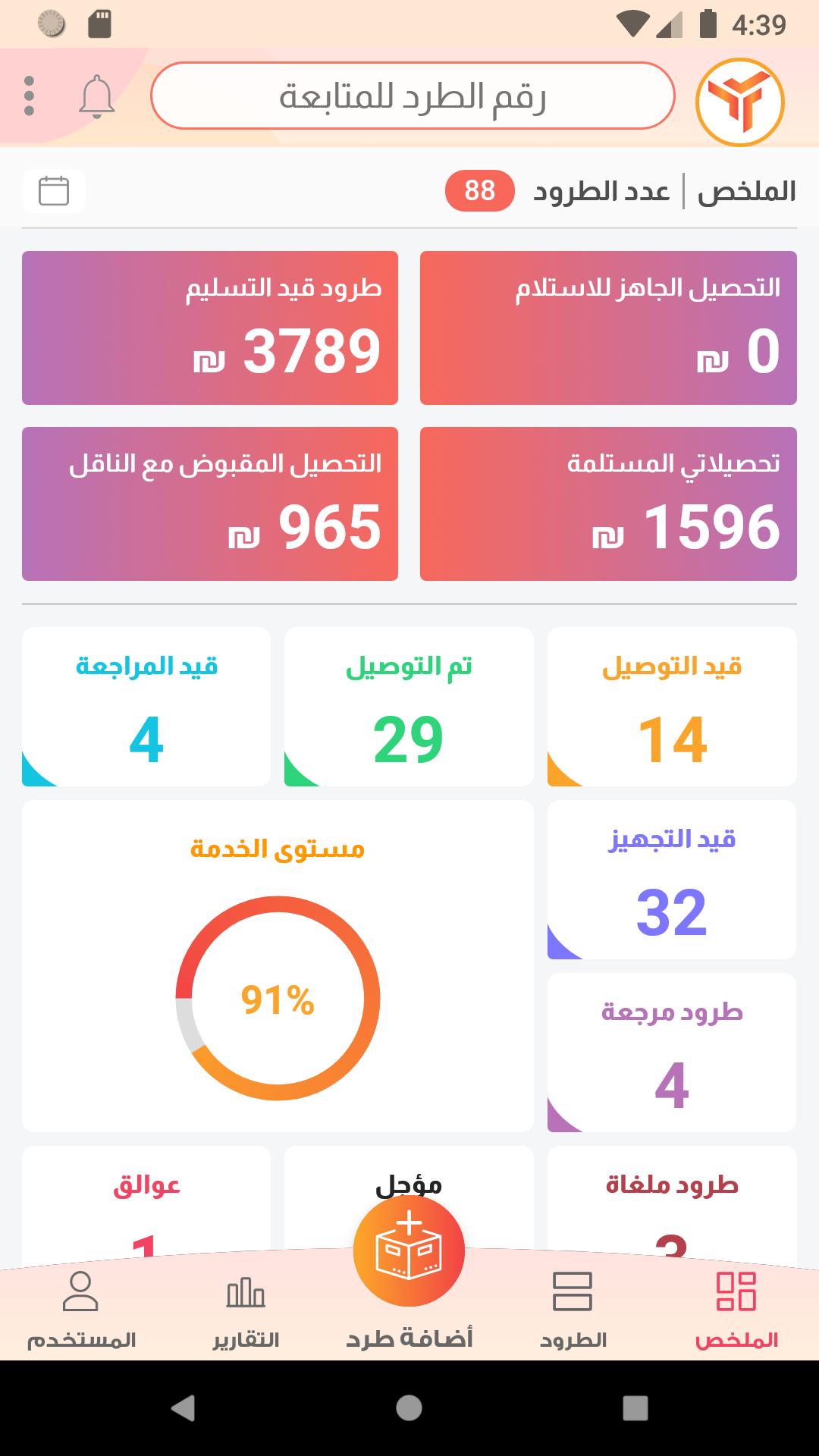Viewport: 819px width, 1456px height.
Task: View the طرود قيد التسليم amount card
Action: [x=210, y=328]
